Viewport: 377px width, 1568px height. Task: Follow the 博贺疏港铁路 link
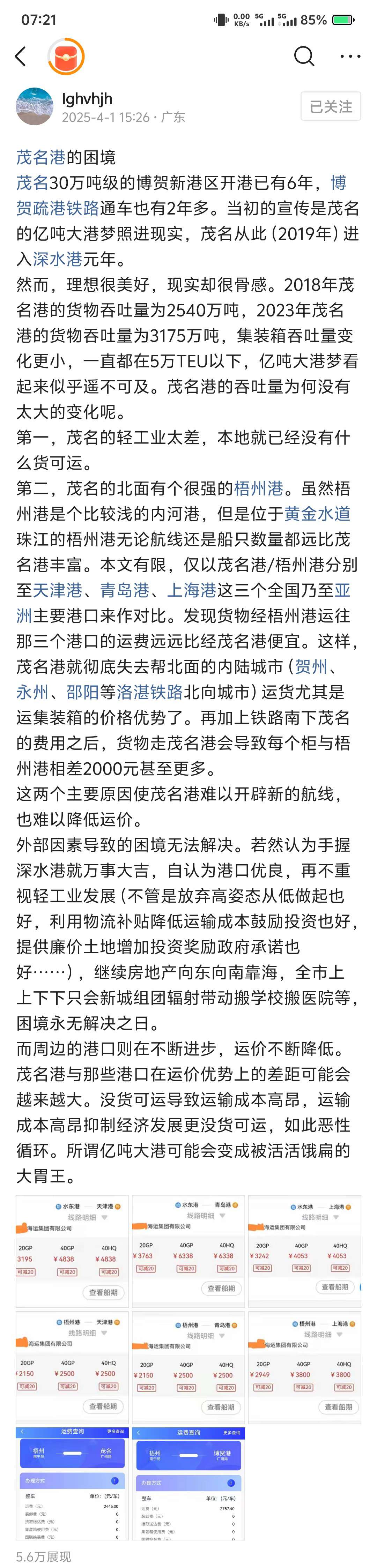(58, 208)
